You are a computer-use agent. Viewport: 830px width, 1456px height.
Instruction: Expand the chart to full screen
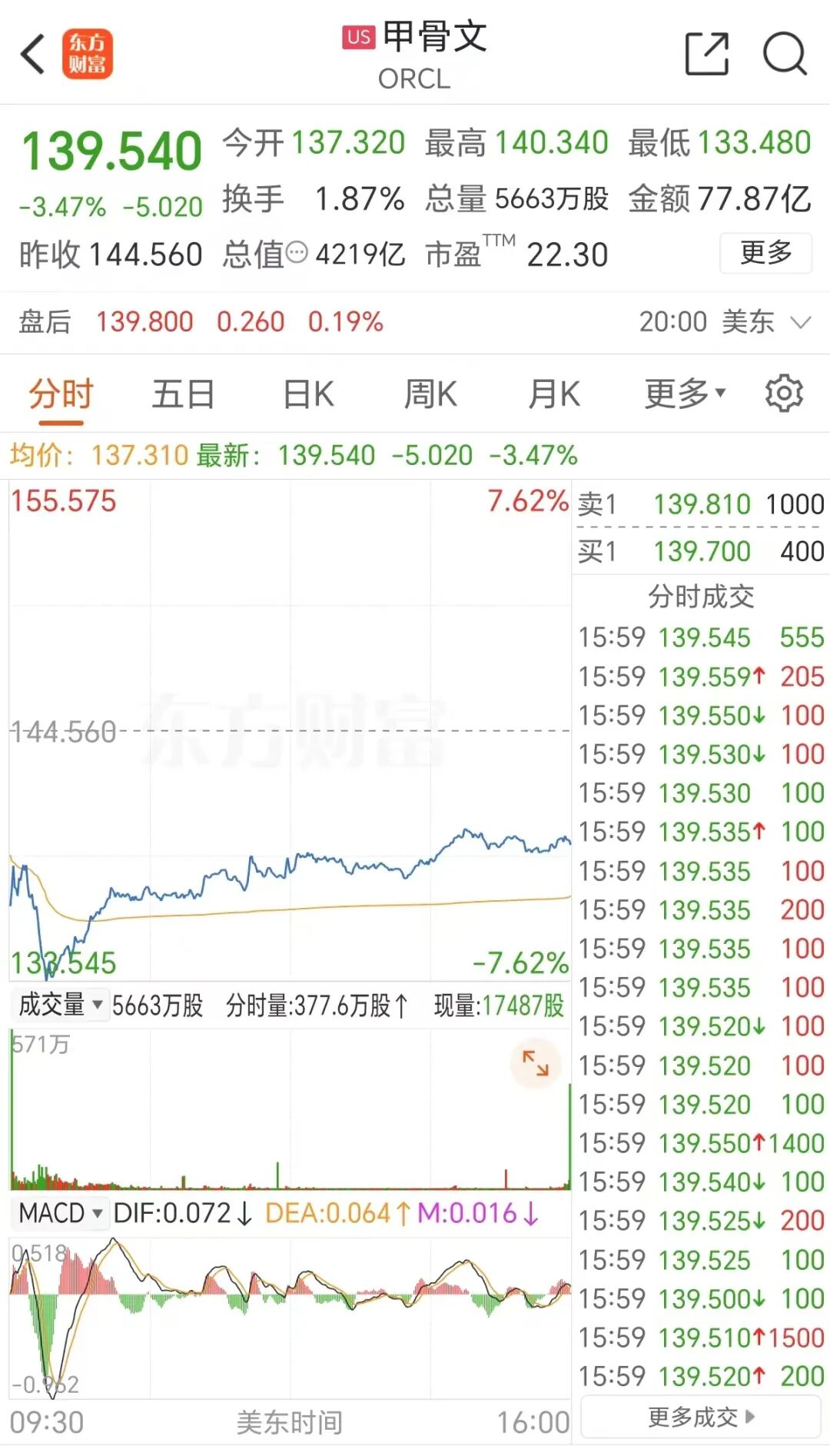coord(535,1063)
